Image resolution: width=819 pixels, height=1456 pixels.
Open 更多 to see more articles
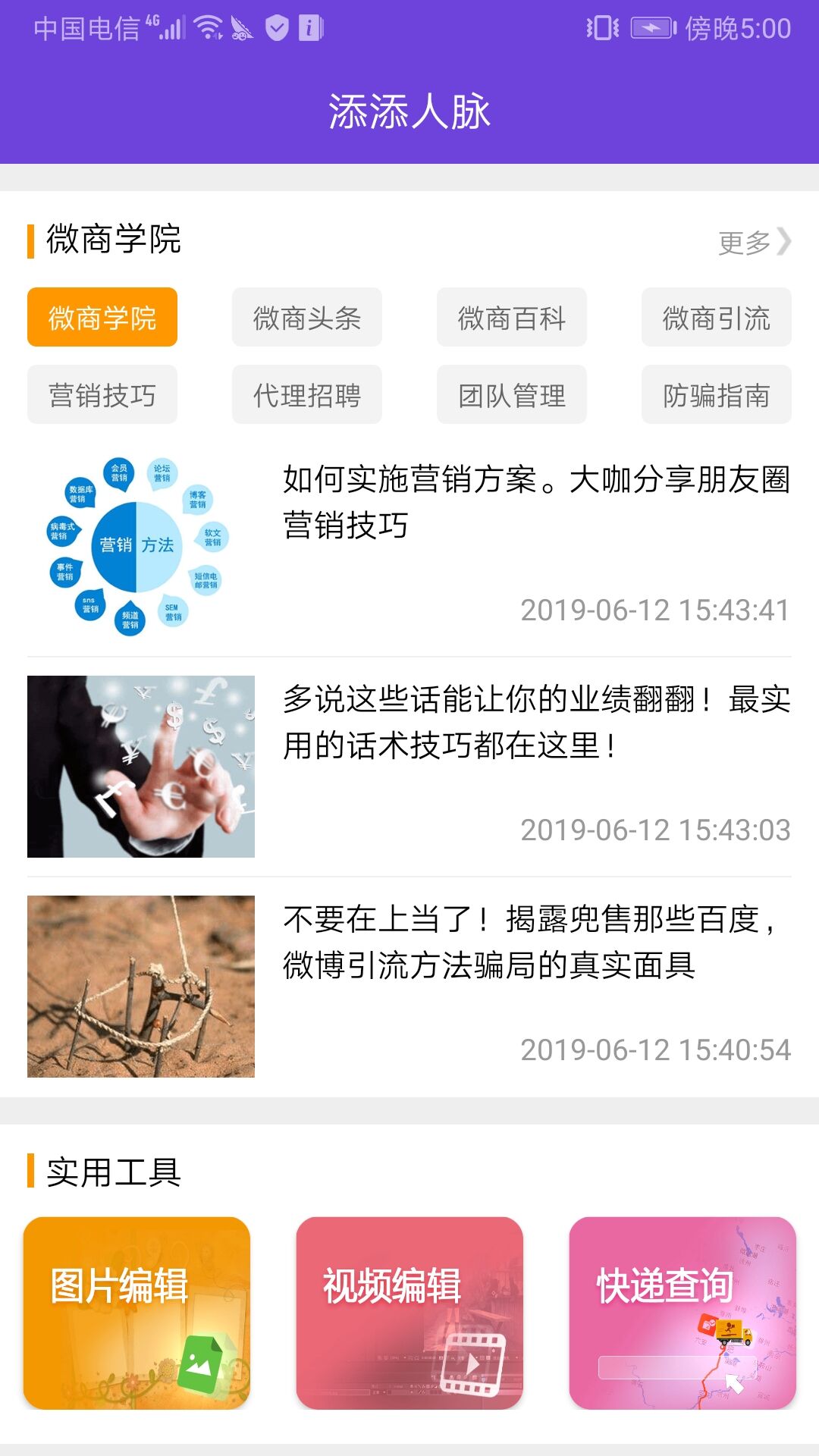coord(754,243)
